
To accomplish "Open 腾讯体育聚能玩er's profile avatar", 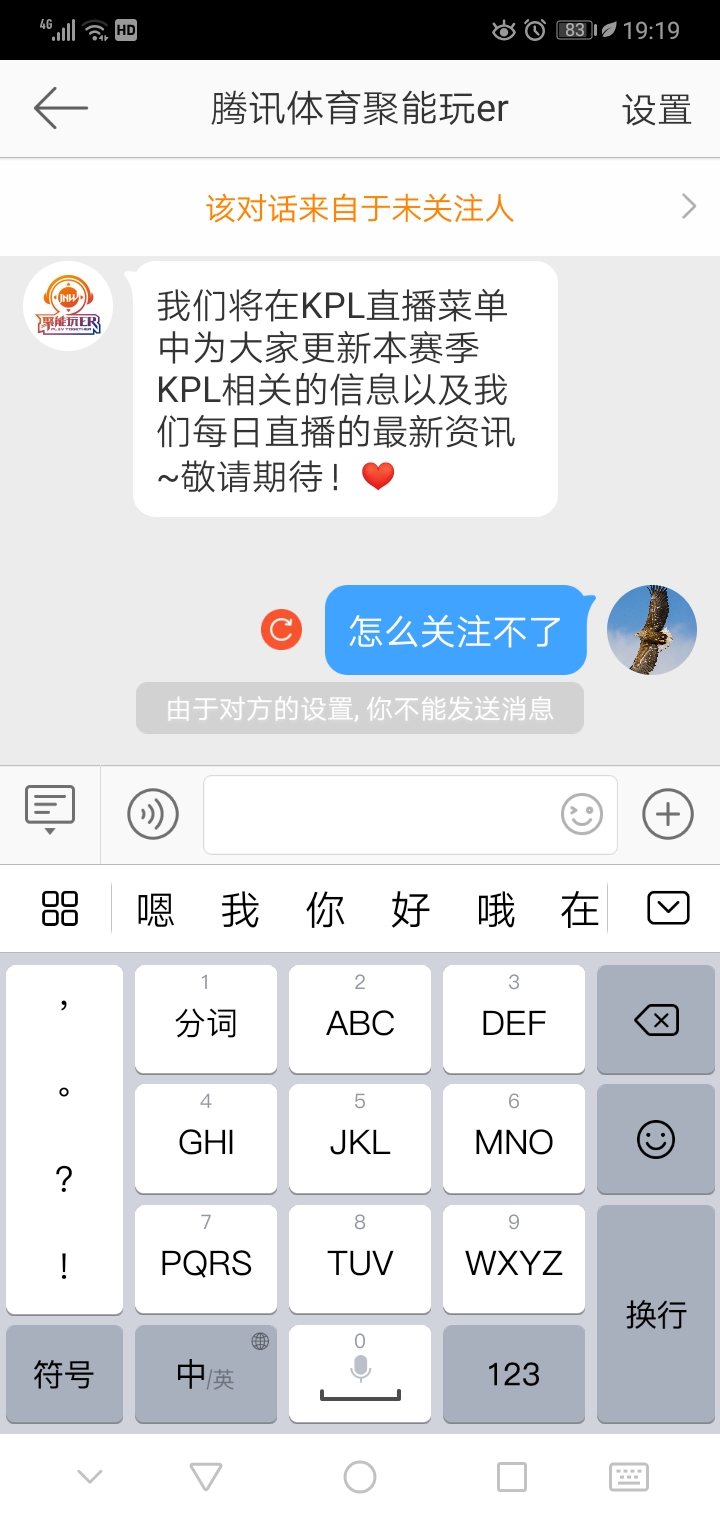I will click(x=68, y=306).
